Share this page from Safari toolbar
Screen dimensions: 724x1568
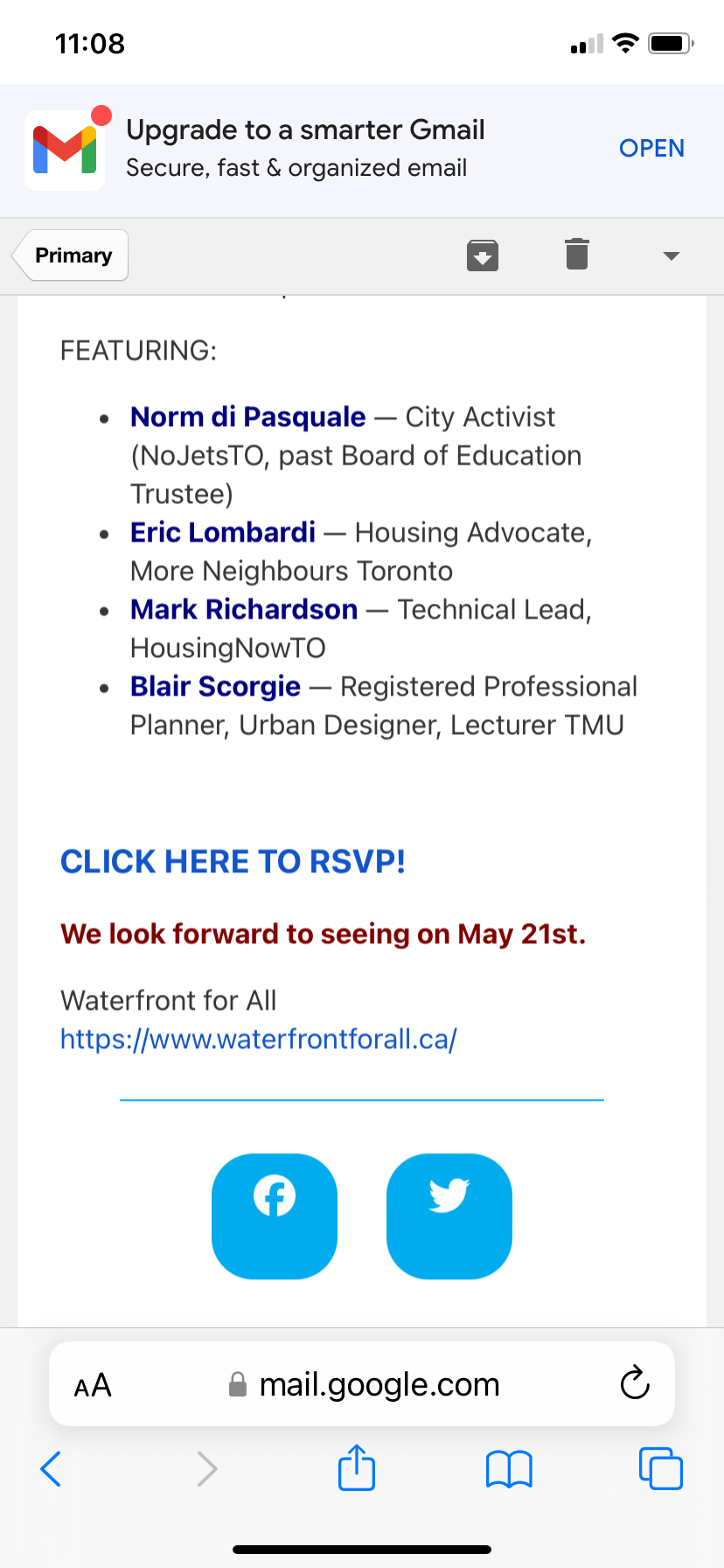357,1468
